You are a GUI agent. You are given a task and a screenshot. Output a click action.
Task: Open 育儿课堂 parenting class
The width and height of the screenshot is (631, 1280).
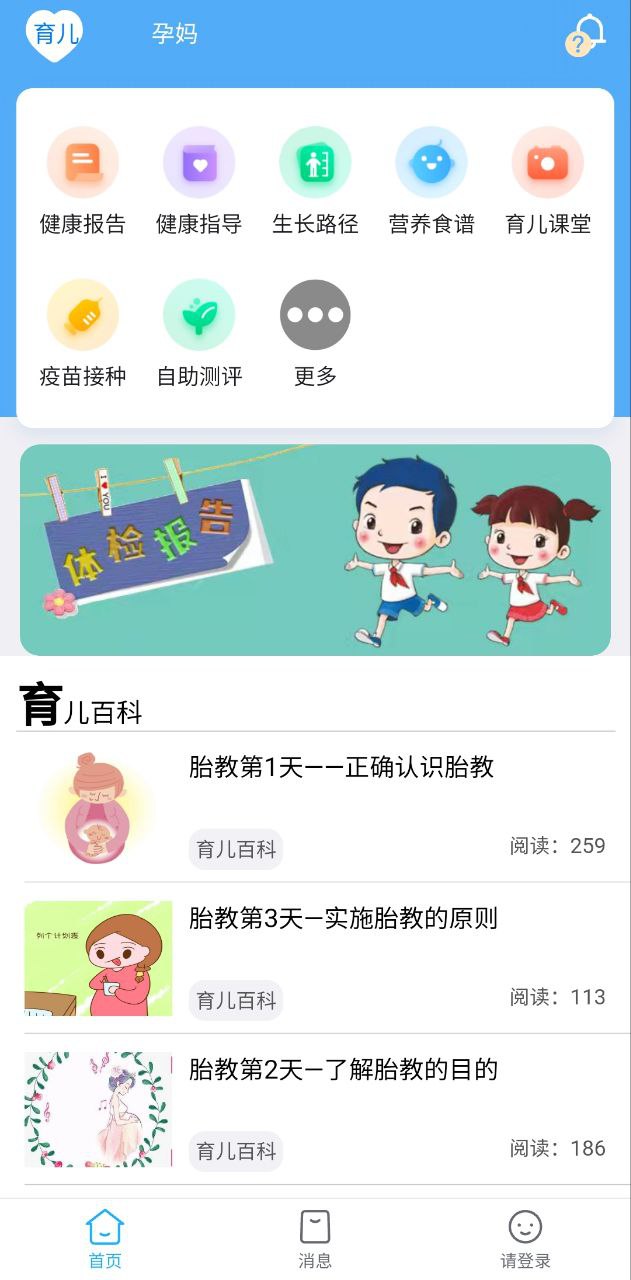tap(547, 180)
